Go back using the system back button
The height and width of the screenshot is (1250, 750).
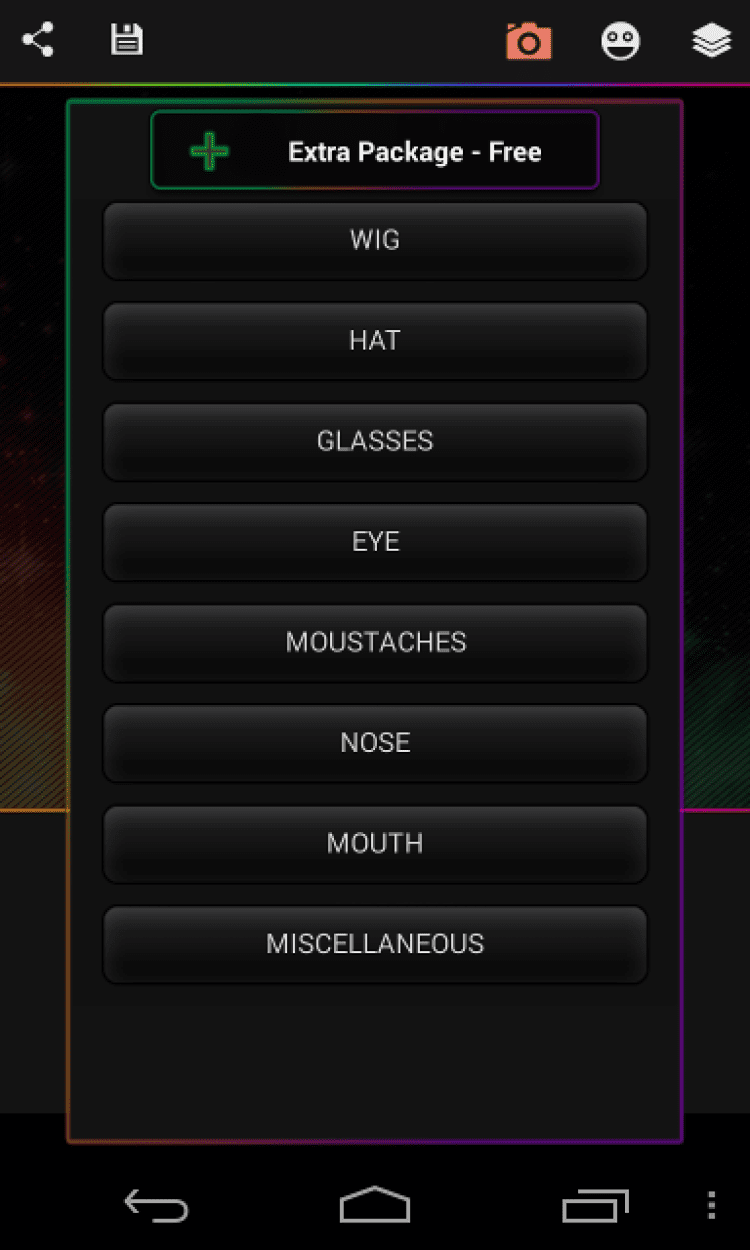coord(156,1205)
